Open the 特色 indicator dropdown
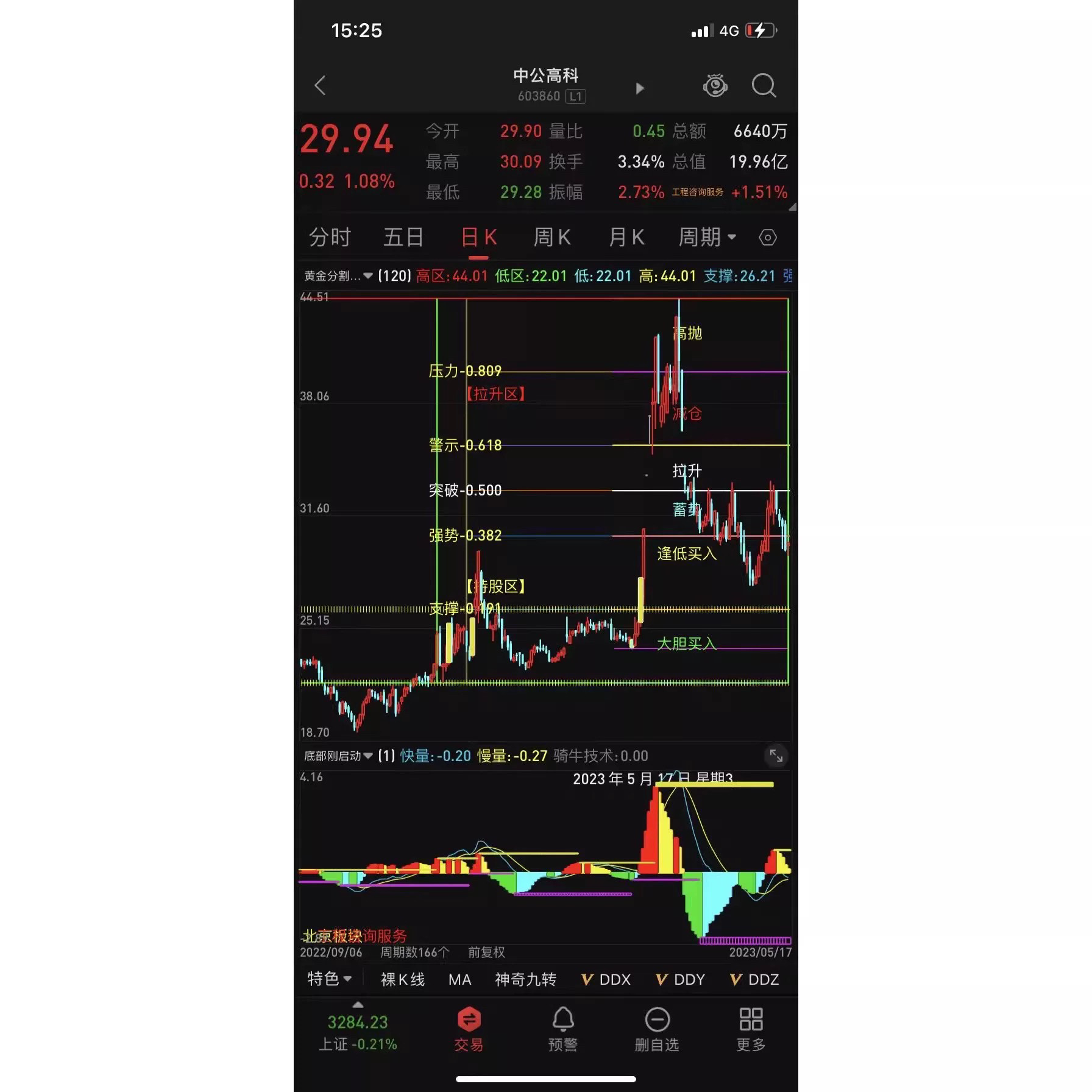The width and height of the screenshot is (1092, 1092). pos(329,979)
